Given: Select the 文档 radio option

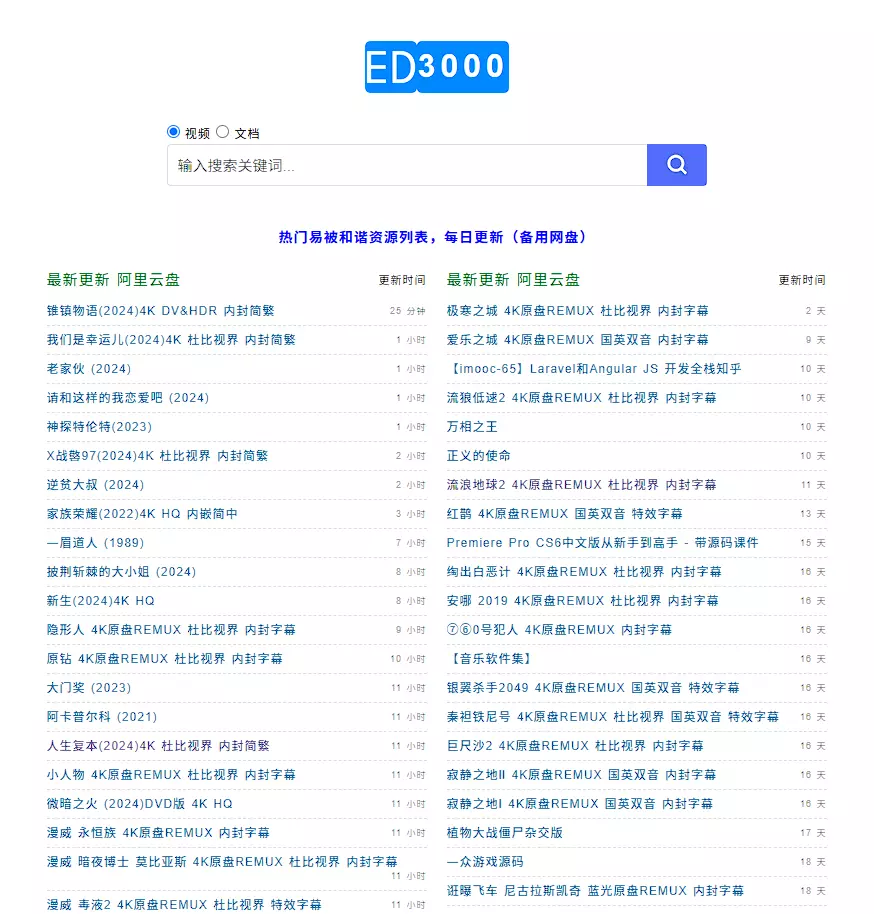Looking at the screenshot, I should pos(222,132).
